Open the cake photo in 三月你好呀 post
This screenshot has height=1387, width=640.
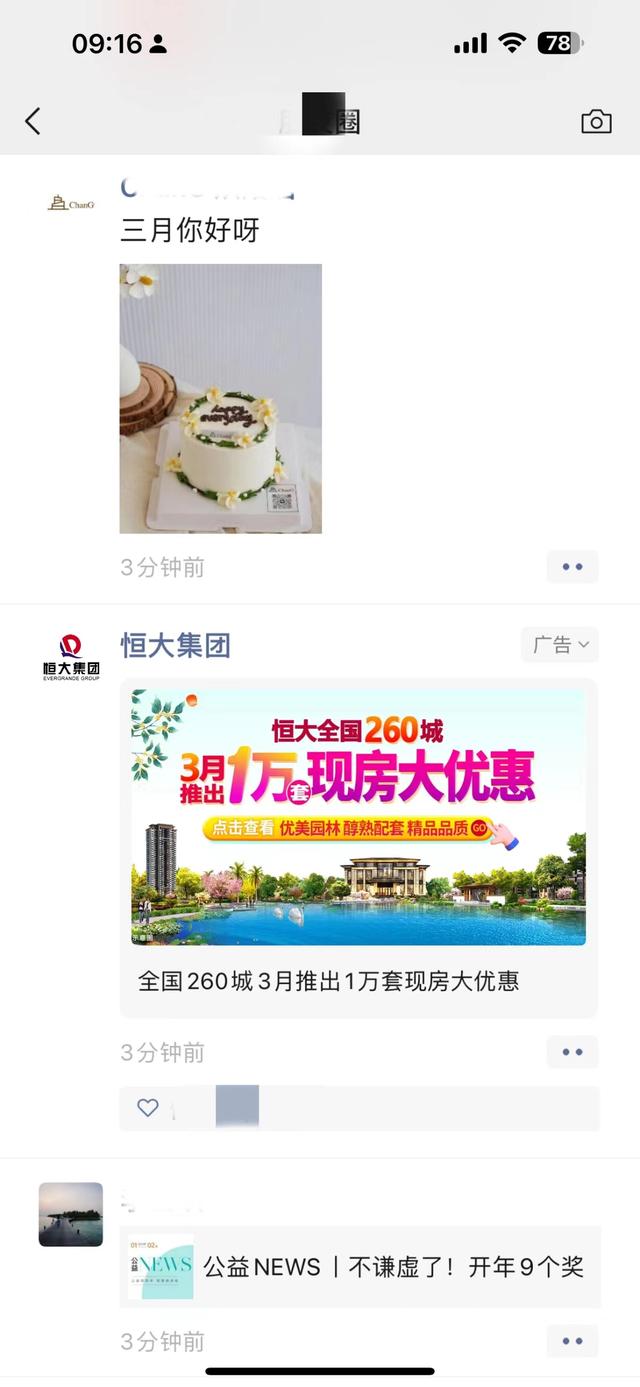[220, 398]
